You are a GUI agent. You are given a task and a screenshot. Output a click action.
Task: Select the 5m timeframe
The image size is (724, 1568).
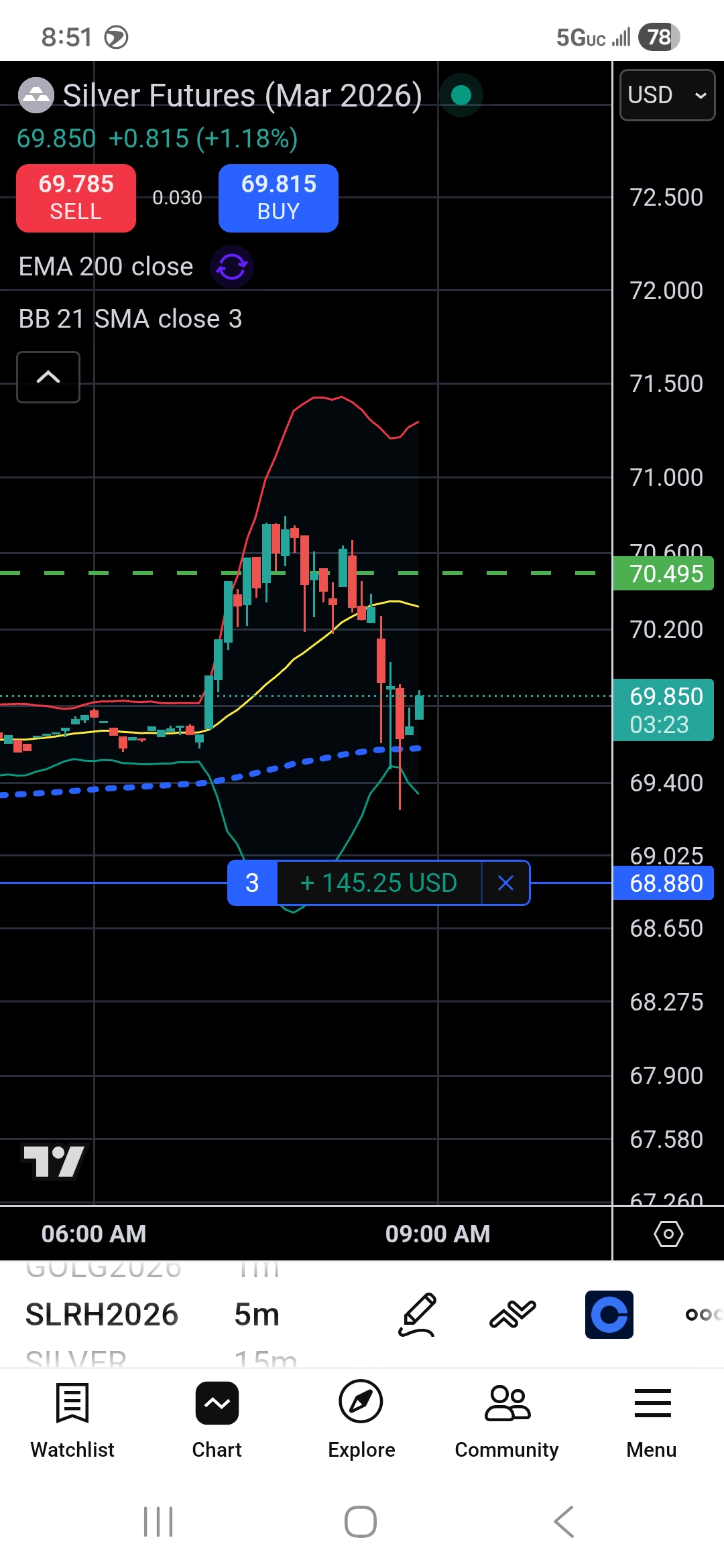pos(257,1315)
